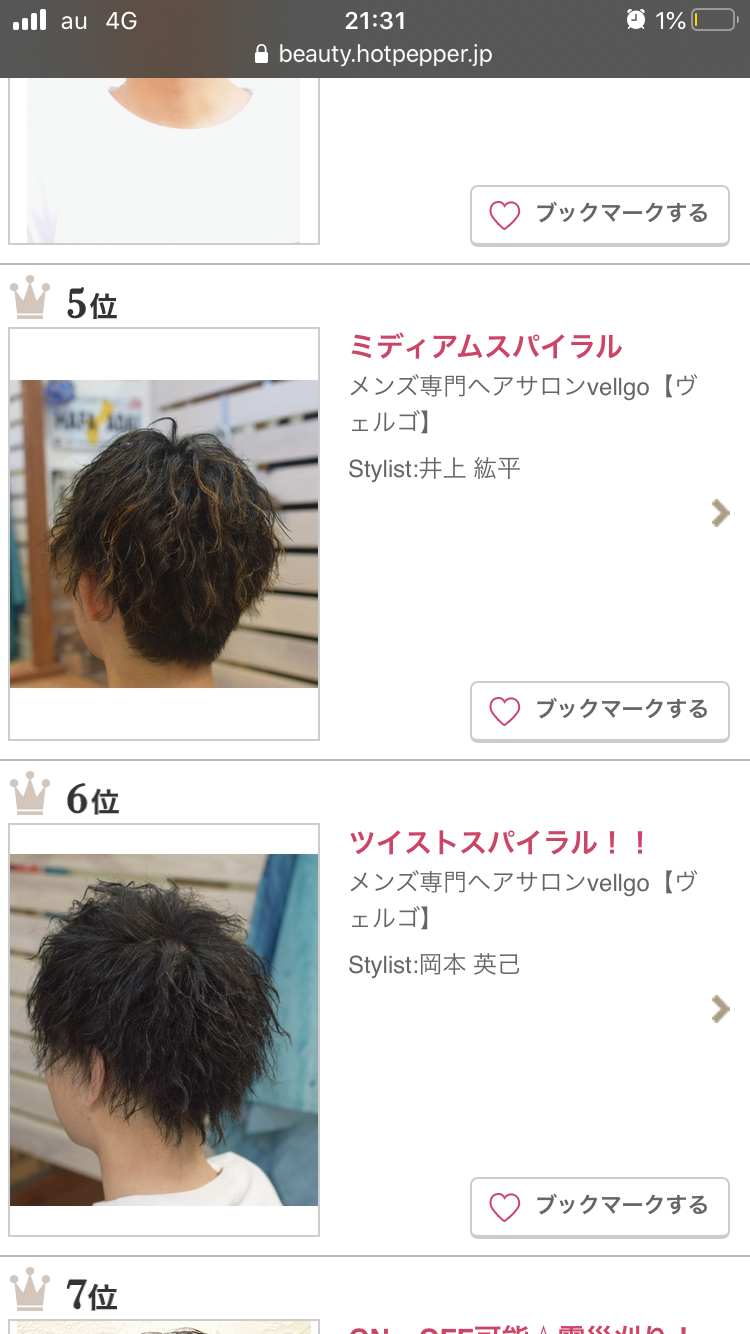The image size is (750, 1334).
Task: Tap chevron beside Stylist 井上 紘平 listing
Action: [x=720, y=514]
